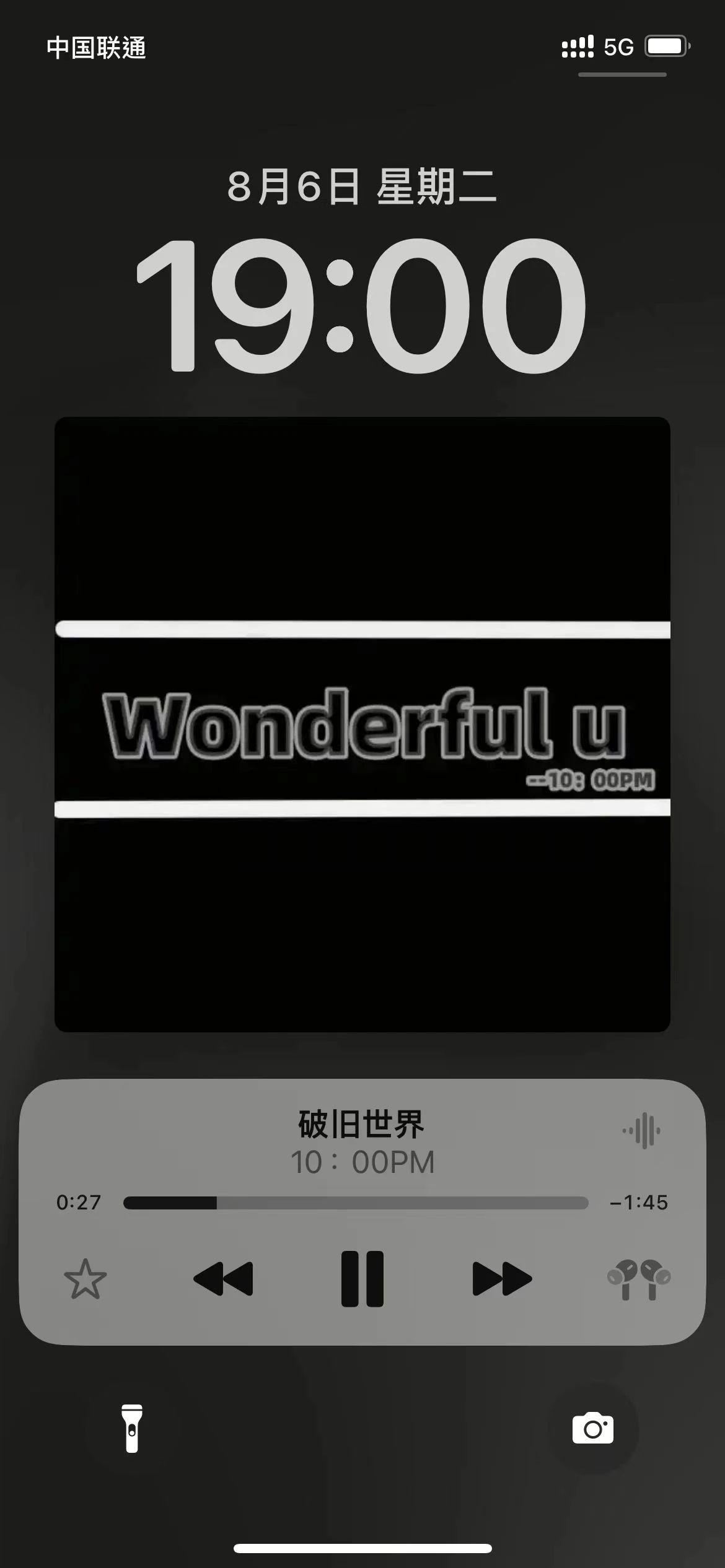725x1568 pixels.
Task: Favorite the song with the star icon
Action: pos(86,1279)
